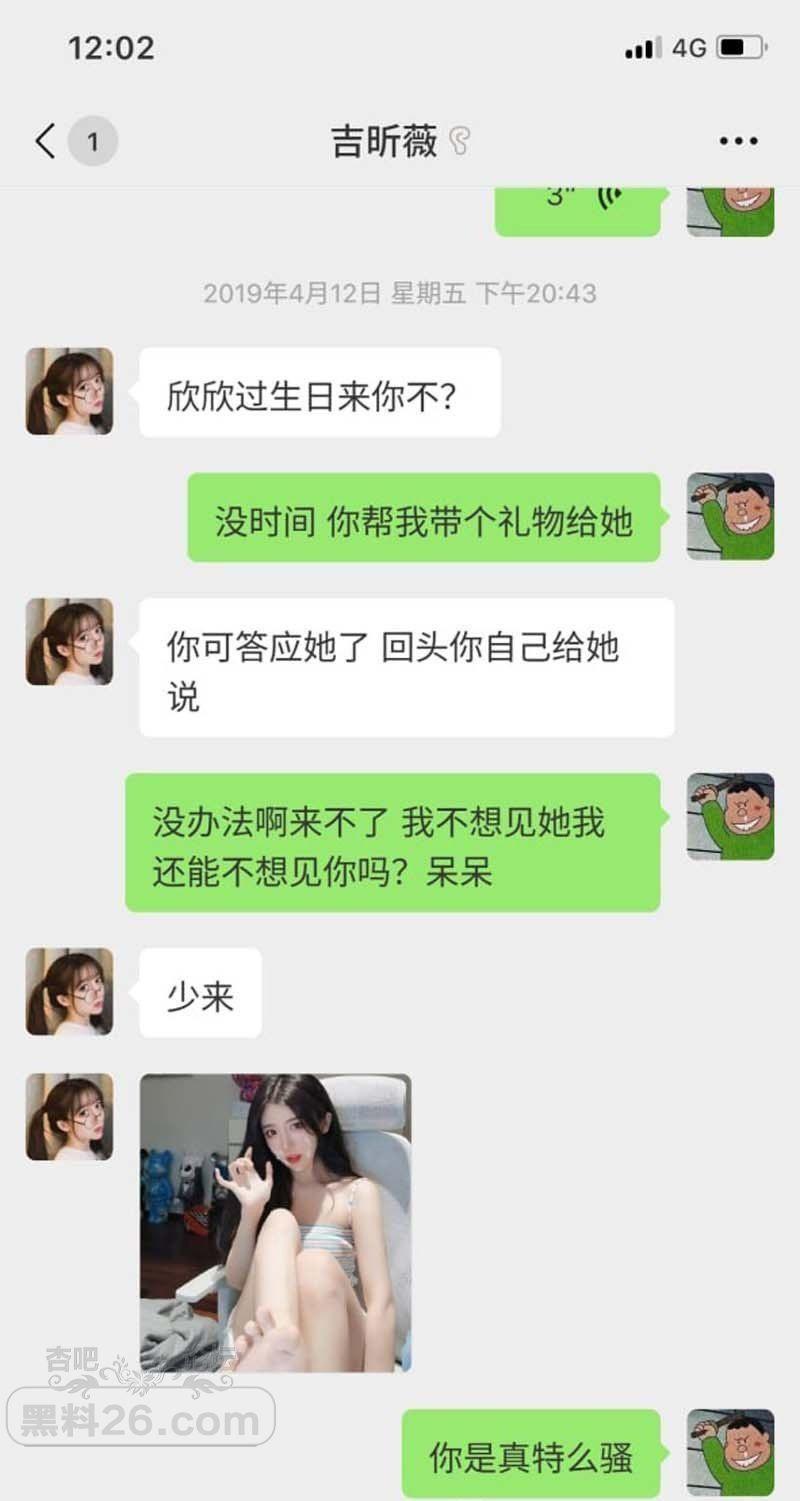Play the 3-second voice message
The height and width of the screenshot is (1501, 800).
[578, 206]
